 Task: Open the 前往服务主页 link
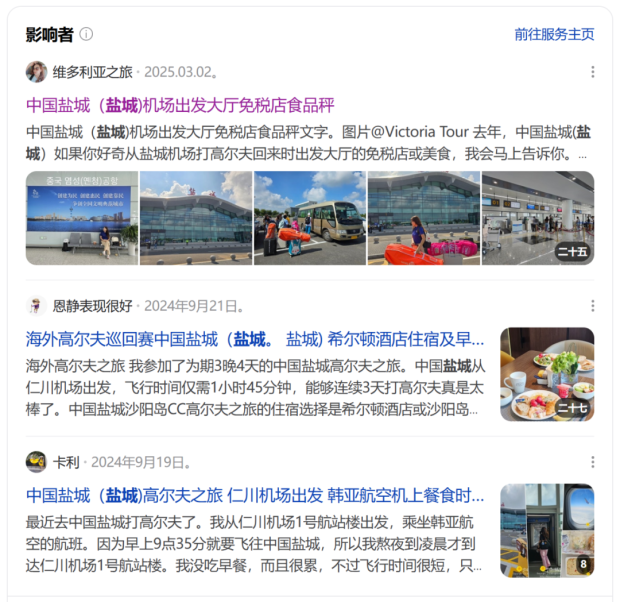[554, 34]
